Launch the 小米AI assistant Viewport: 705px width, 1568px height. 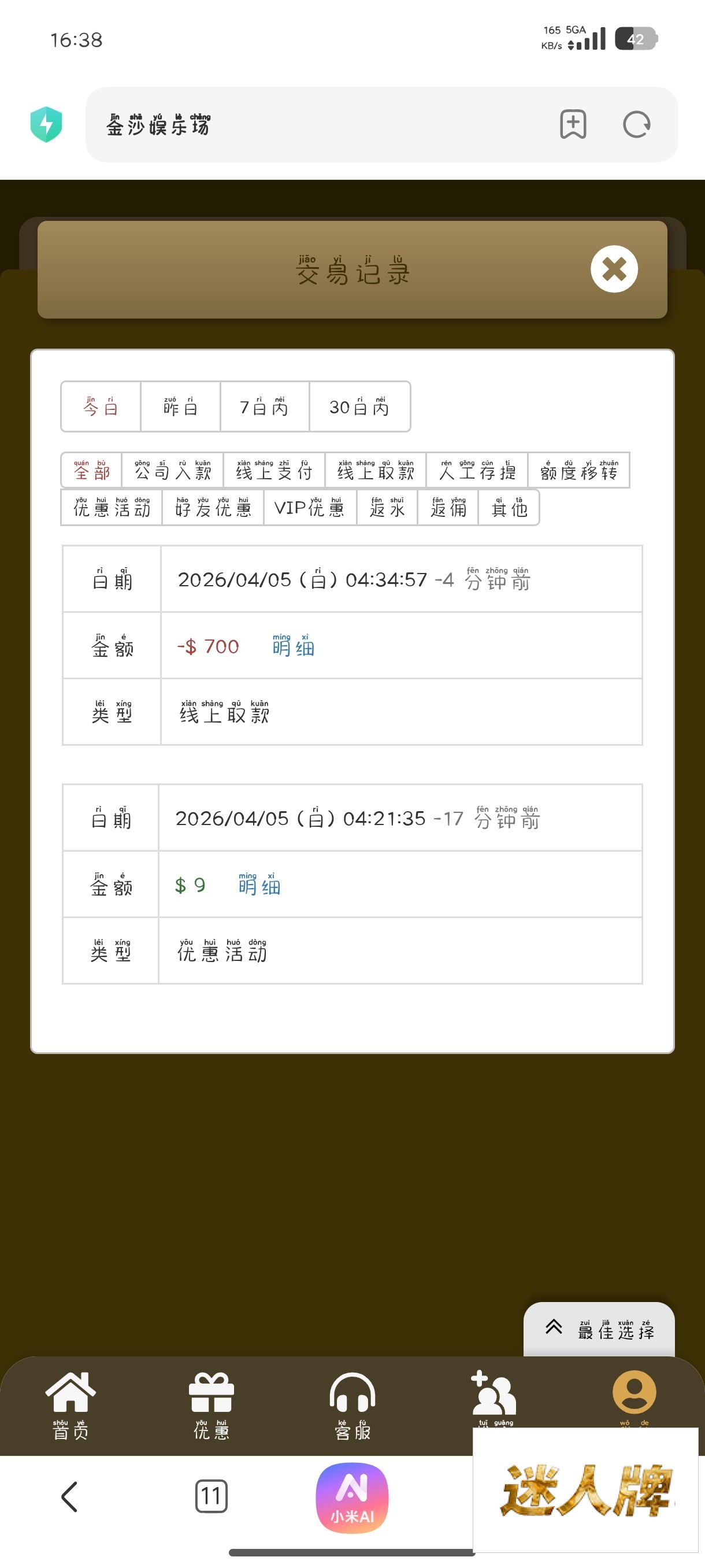(x=352, y=1497)
